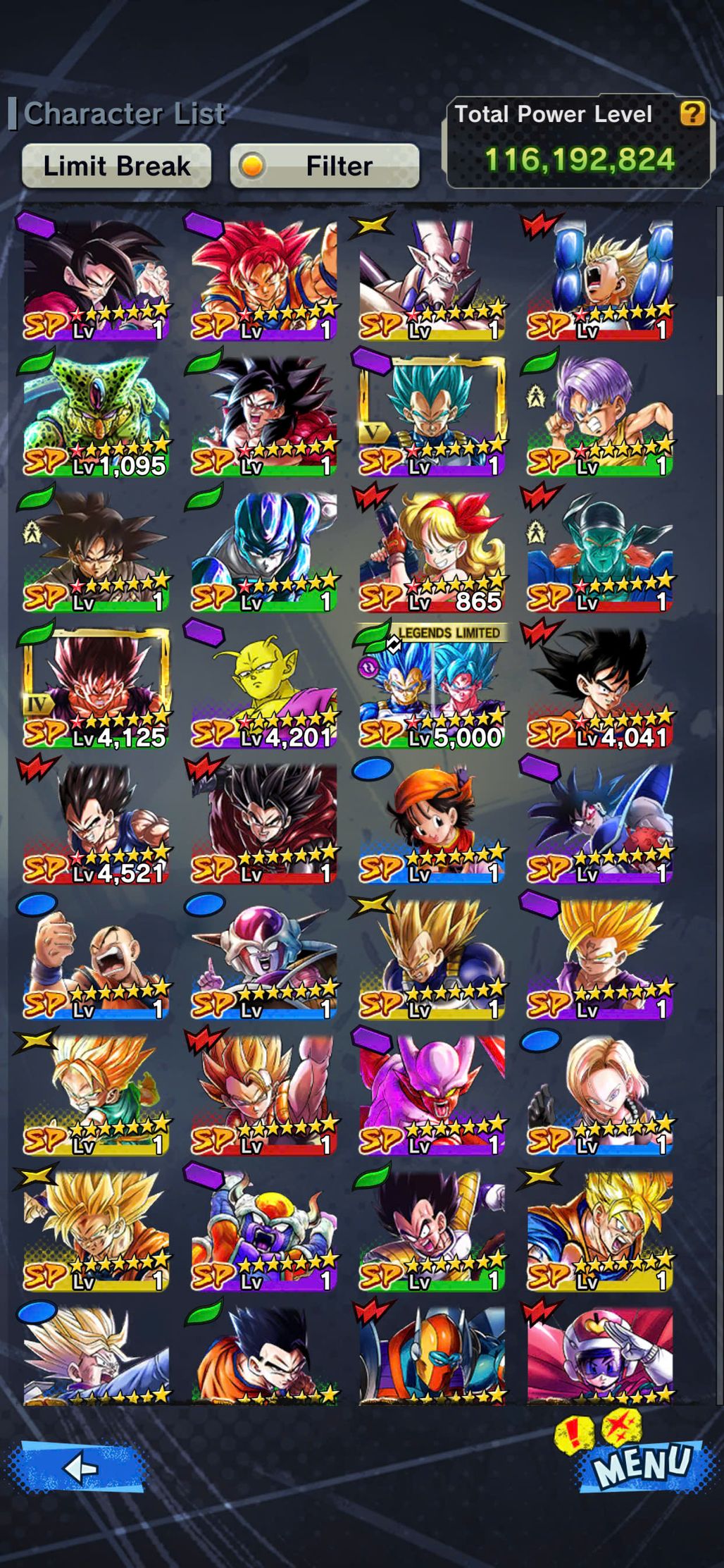The image size is (724, 1568).
Task: Open the Krillin character card
Action: click(96, 958)
